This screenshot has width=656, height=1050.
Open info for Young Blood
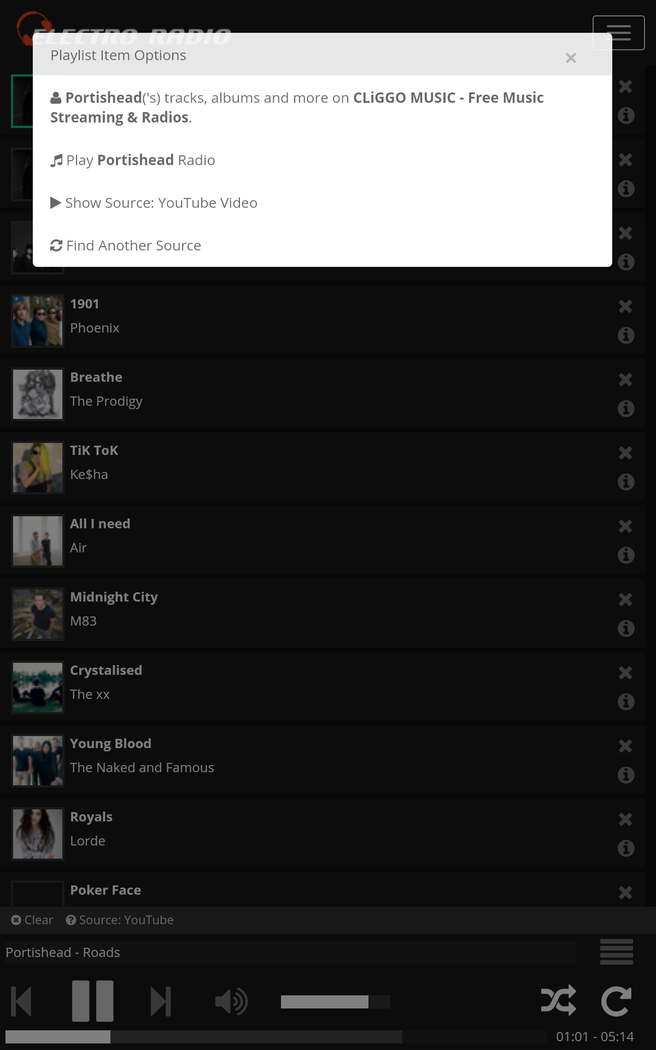626,775
